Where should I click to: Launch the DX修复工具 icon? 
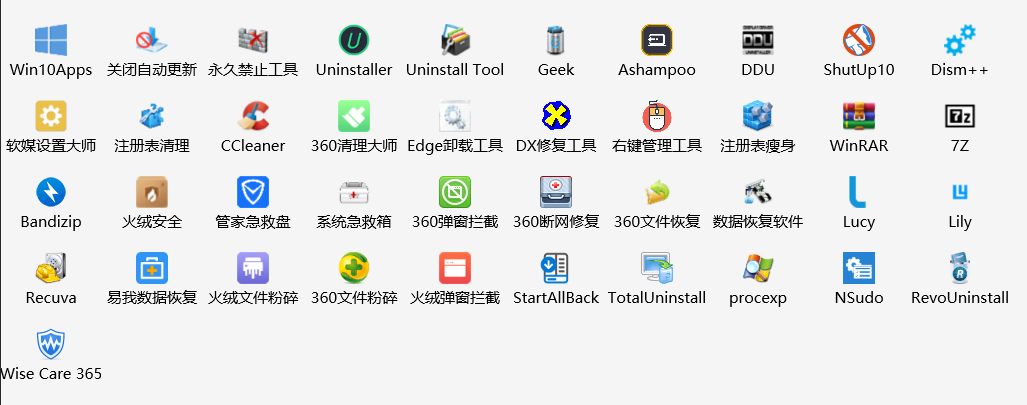pos(556,116)
